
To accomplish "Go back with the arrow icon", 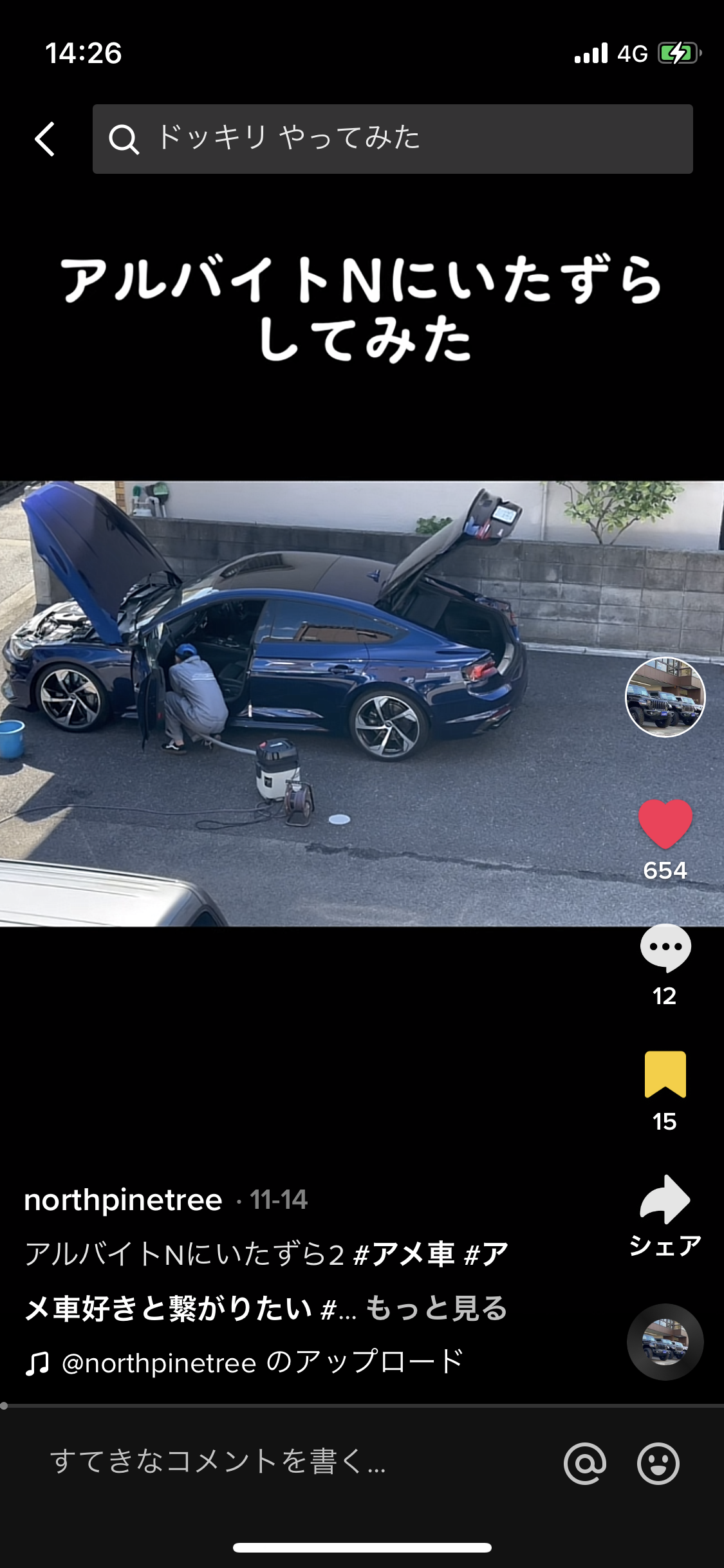I will 45,138.
